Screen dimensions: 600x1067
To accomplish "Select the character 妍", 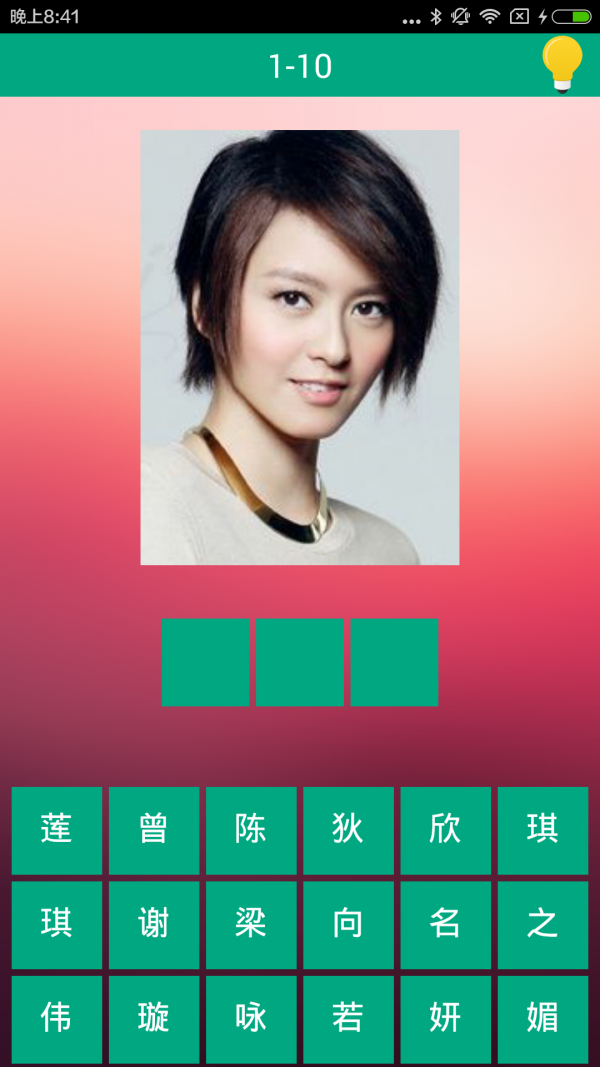I will pyautogui.click(x=445, y=1018).
